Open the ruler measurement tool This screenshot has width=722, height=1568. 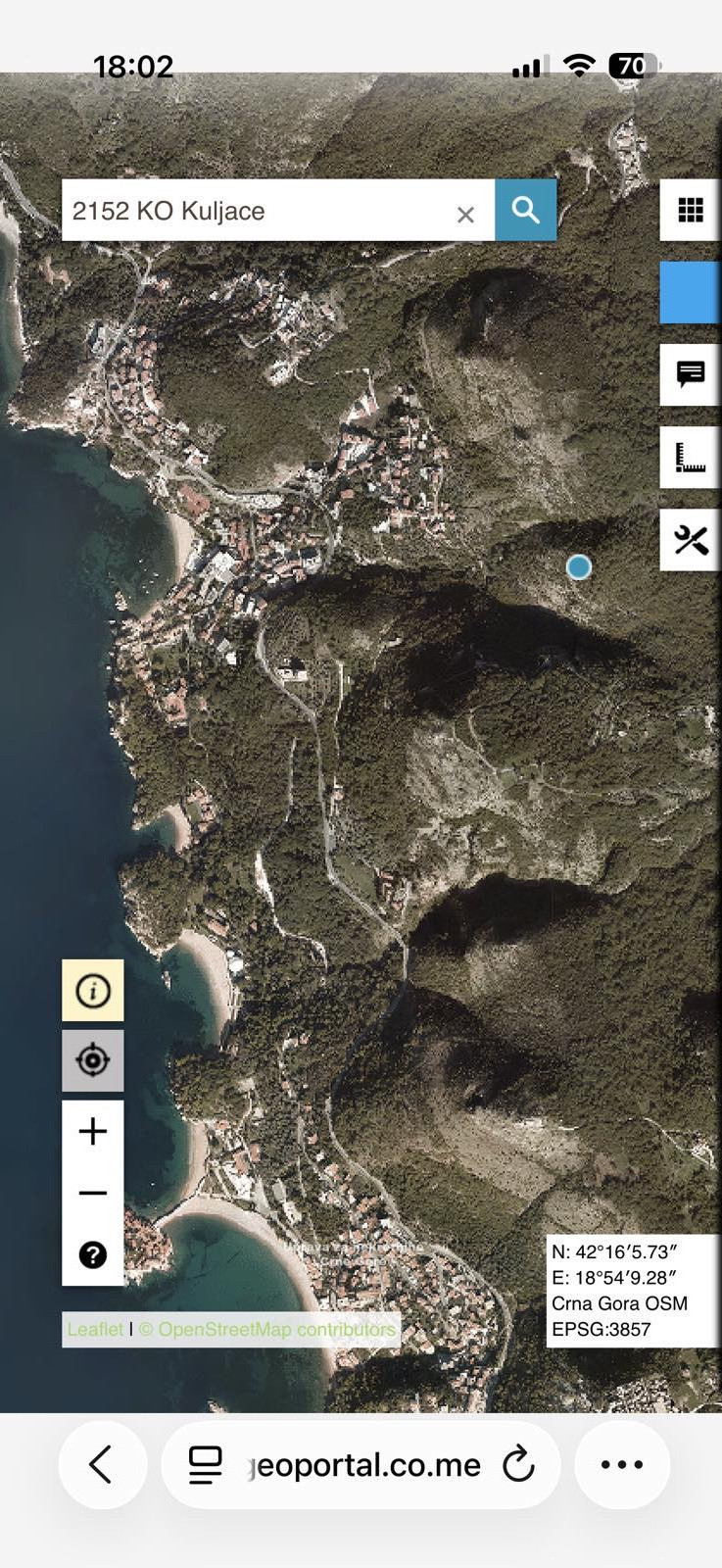coord(691,457)
